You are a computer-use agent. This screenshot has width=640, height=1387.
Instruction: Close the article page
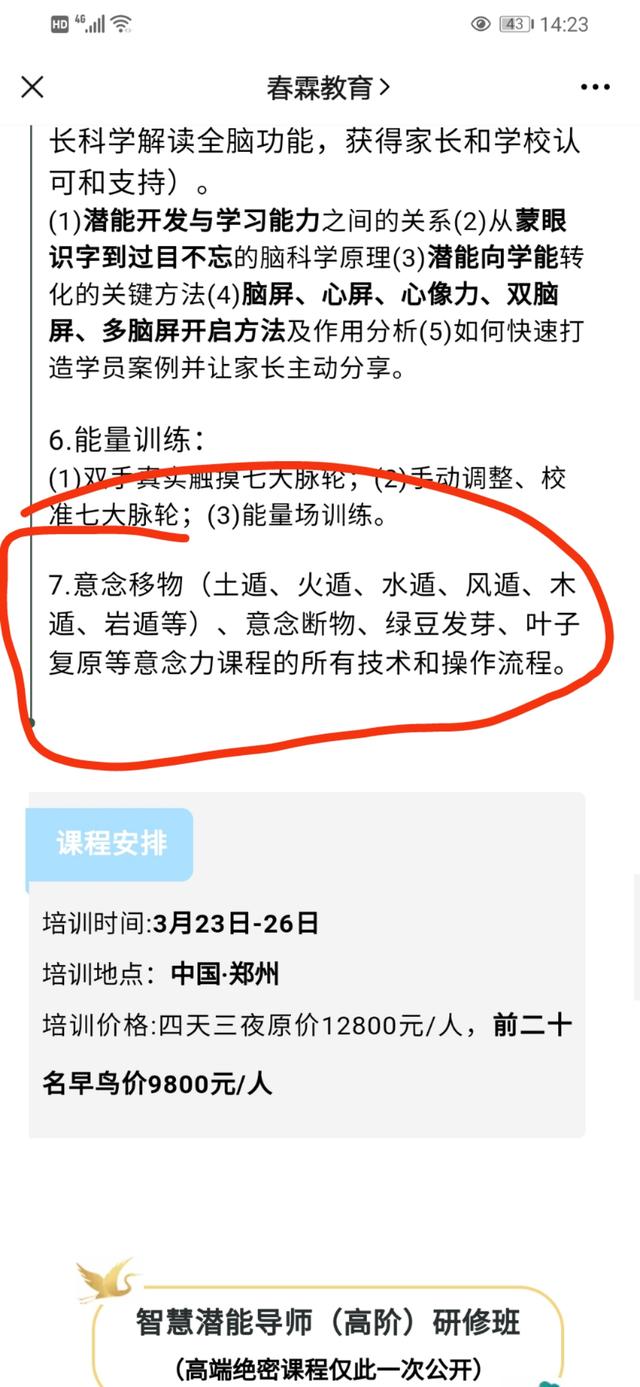pyautogui.click(x=33, y=87)
